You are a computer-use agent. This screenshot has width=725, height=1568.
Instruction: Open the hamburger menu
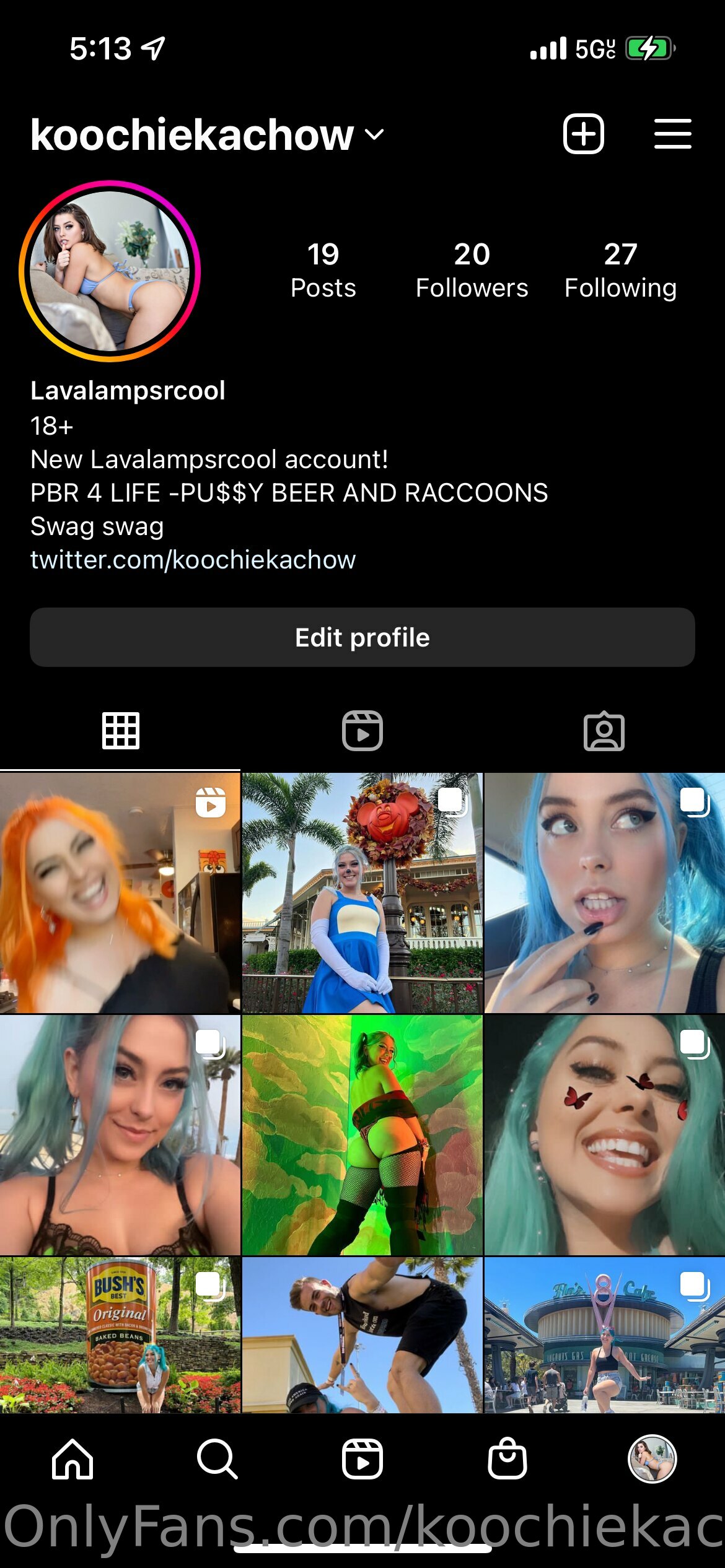672,134
